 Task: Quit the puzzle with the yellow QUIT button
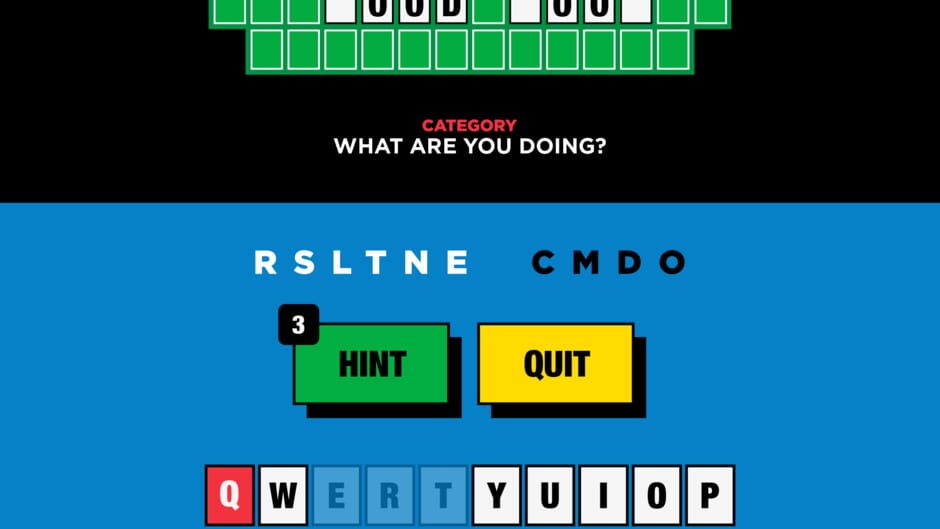coord(556,364)
